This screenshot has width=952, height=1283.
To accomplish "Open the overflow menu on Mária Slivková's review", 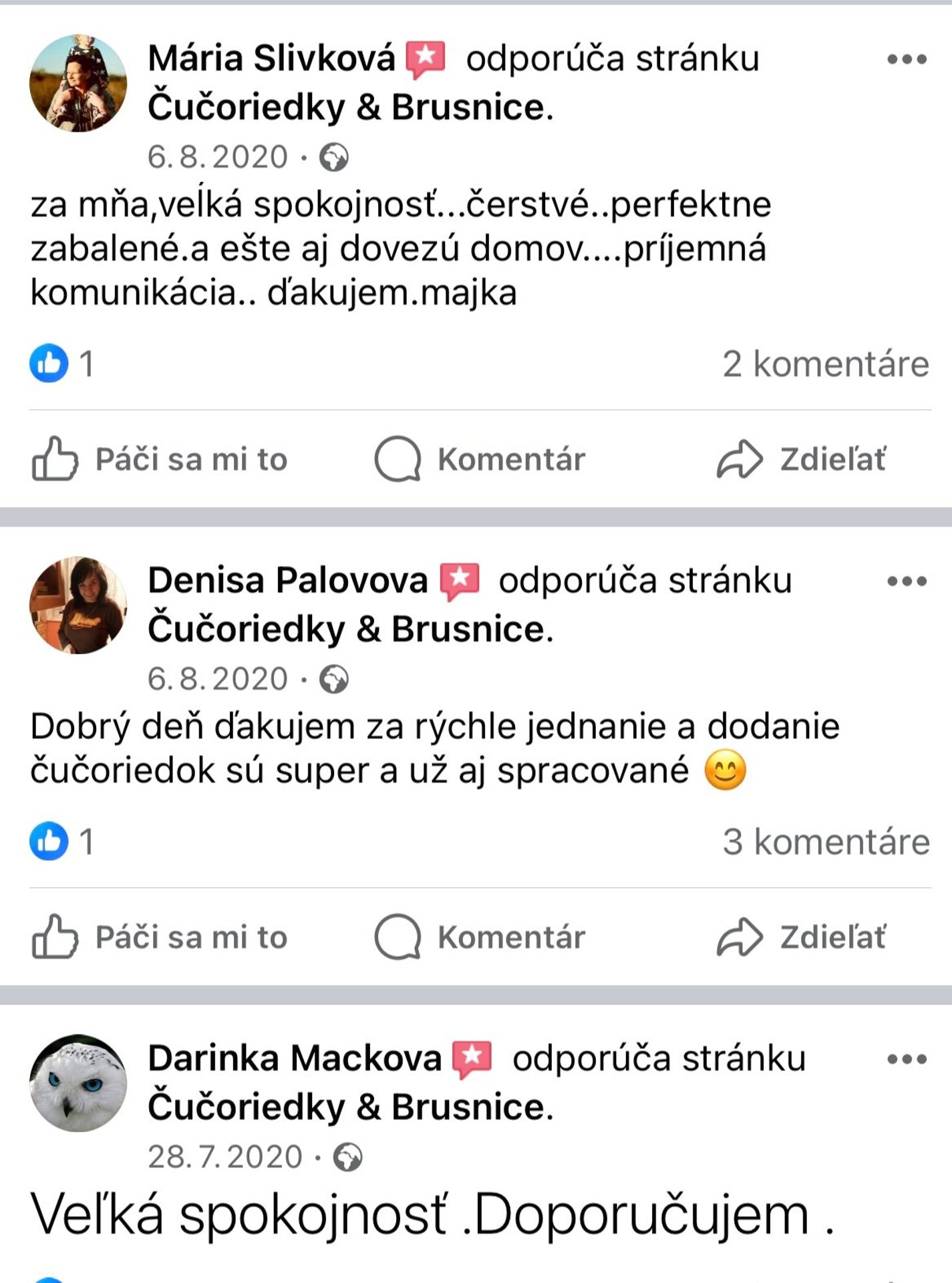I will click(x=907, y=59).
